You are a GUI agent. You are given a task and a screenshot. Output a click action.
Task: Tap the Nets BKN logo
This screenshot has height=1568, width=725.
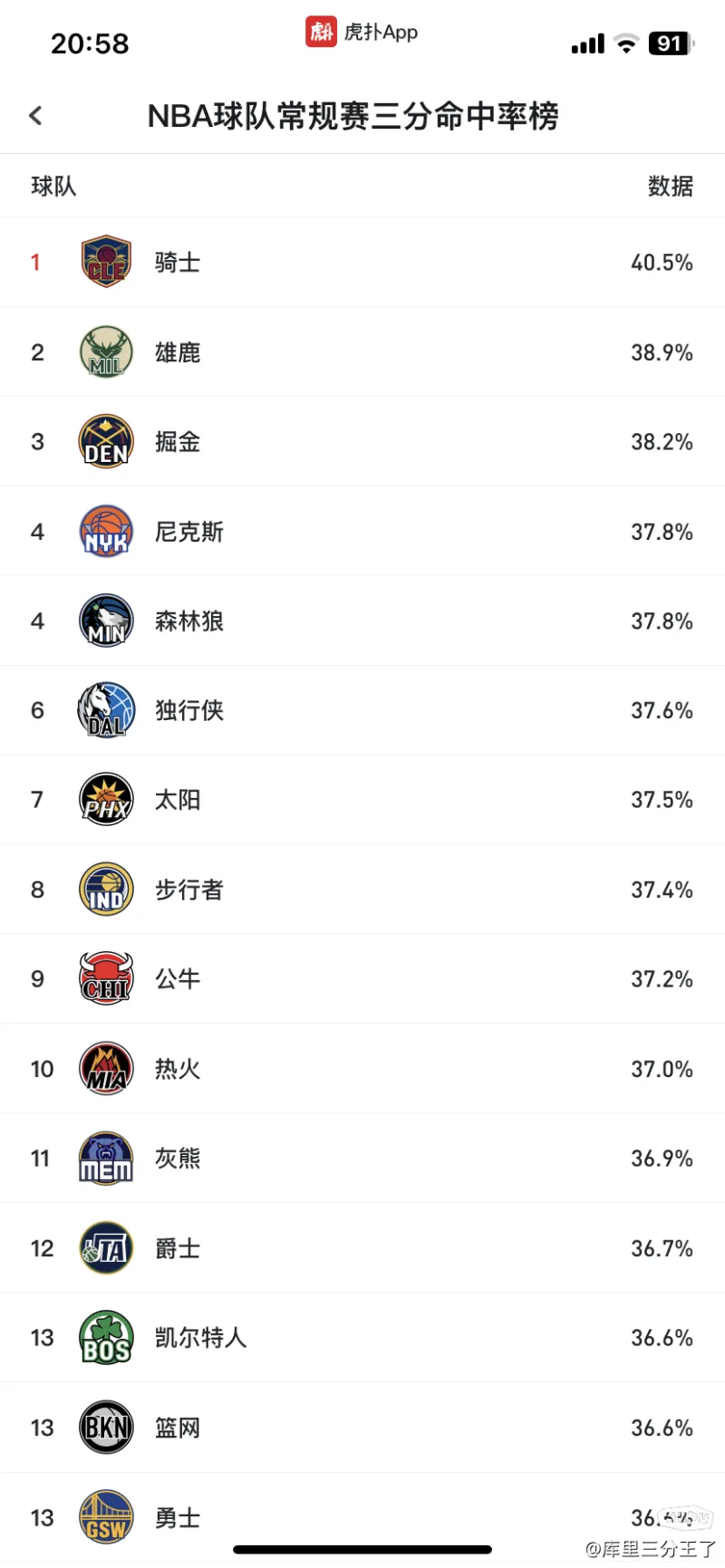106,1427
